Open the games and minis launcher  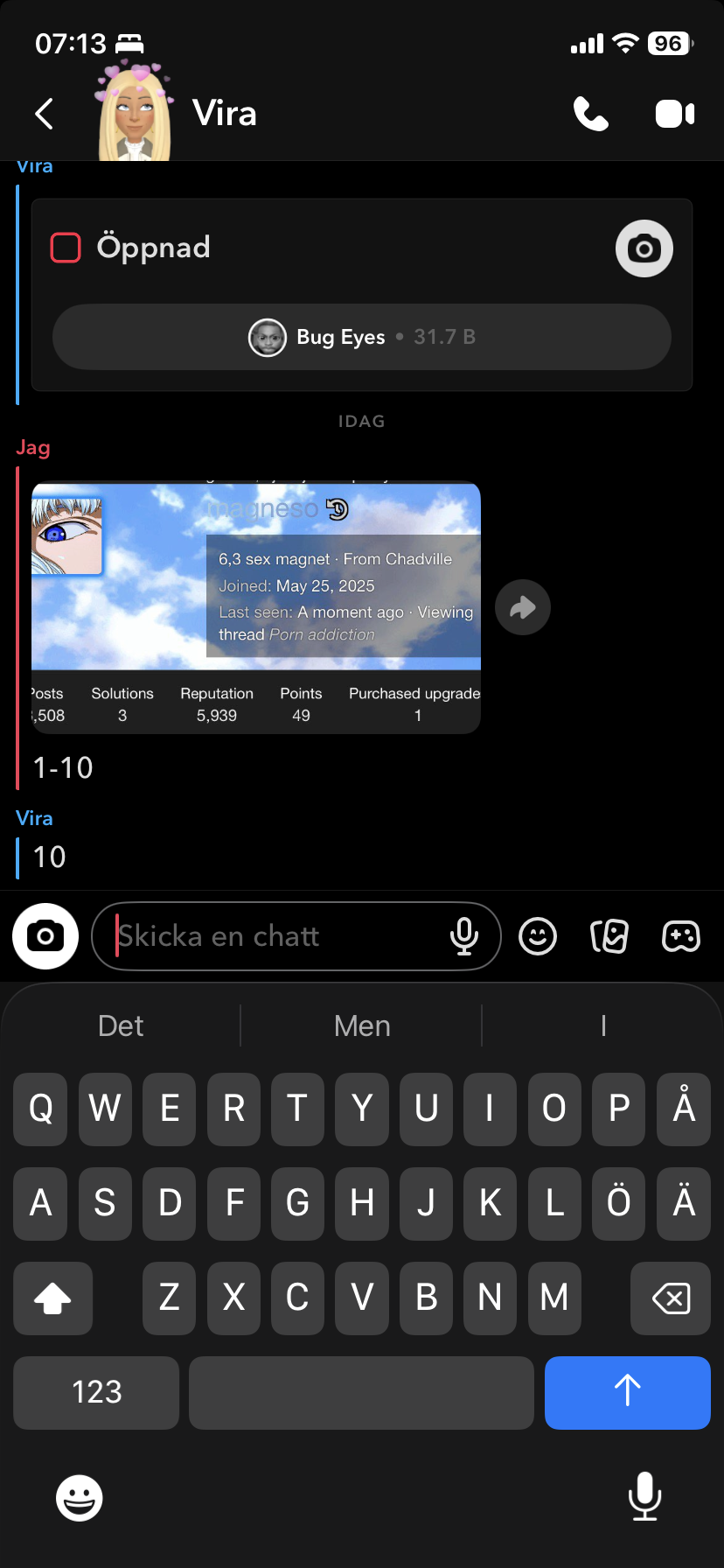(x=680, y=936)
